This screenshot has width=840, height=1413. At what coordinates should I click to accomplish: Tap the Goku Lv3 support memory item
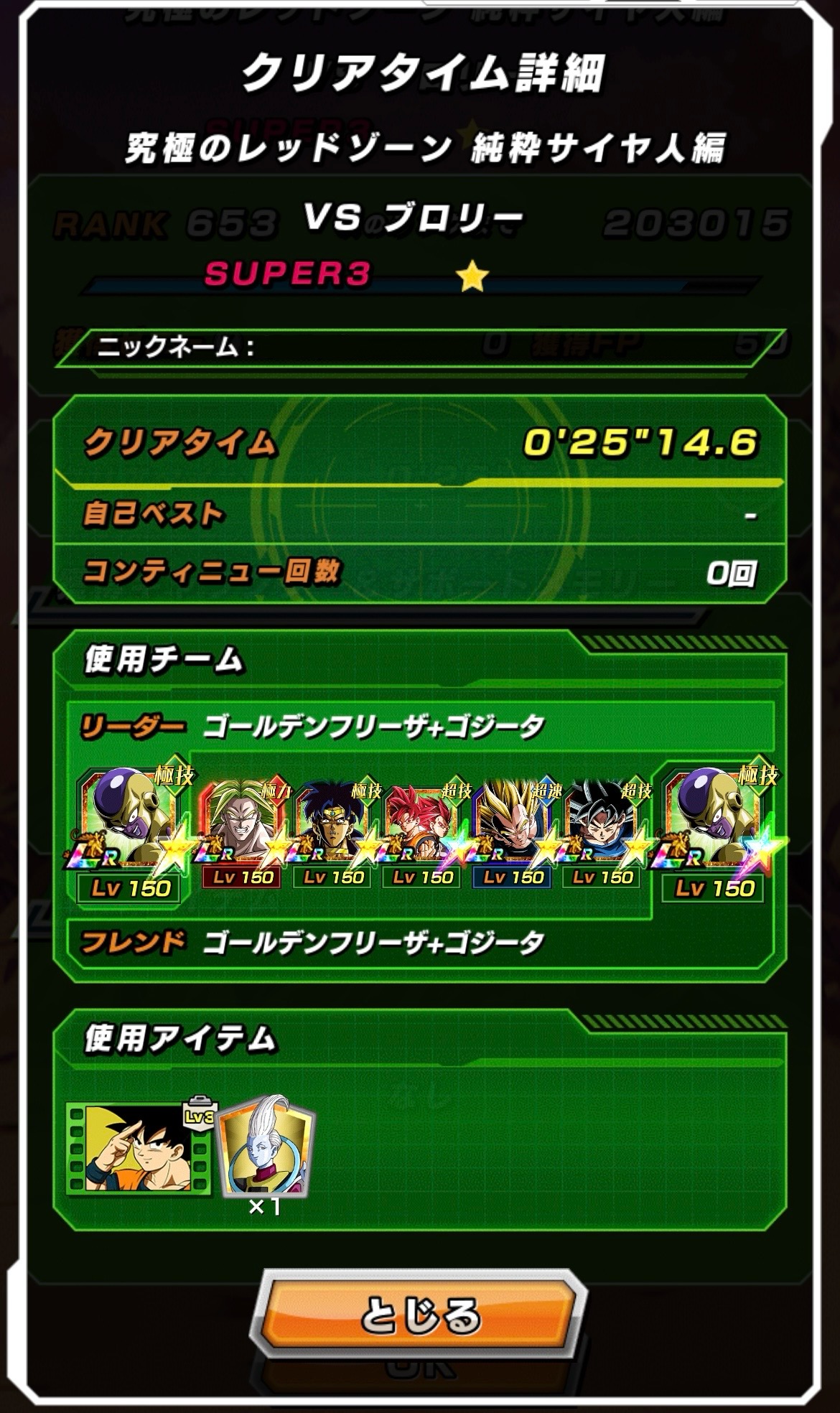[140, 1148]
